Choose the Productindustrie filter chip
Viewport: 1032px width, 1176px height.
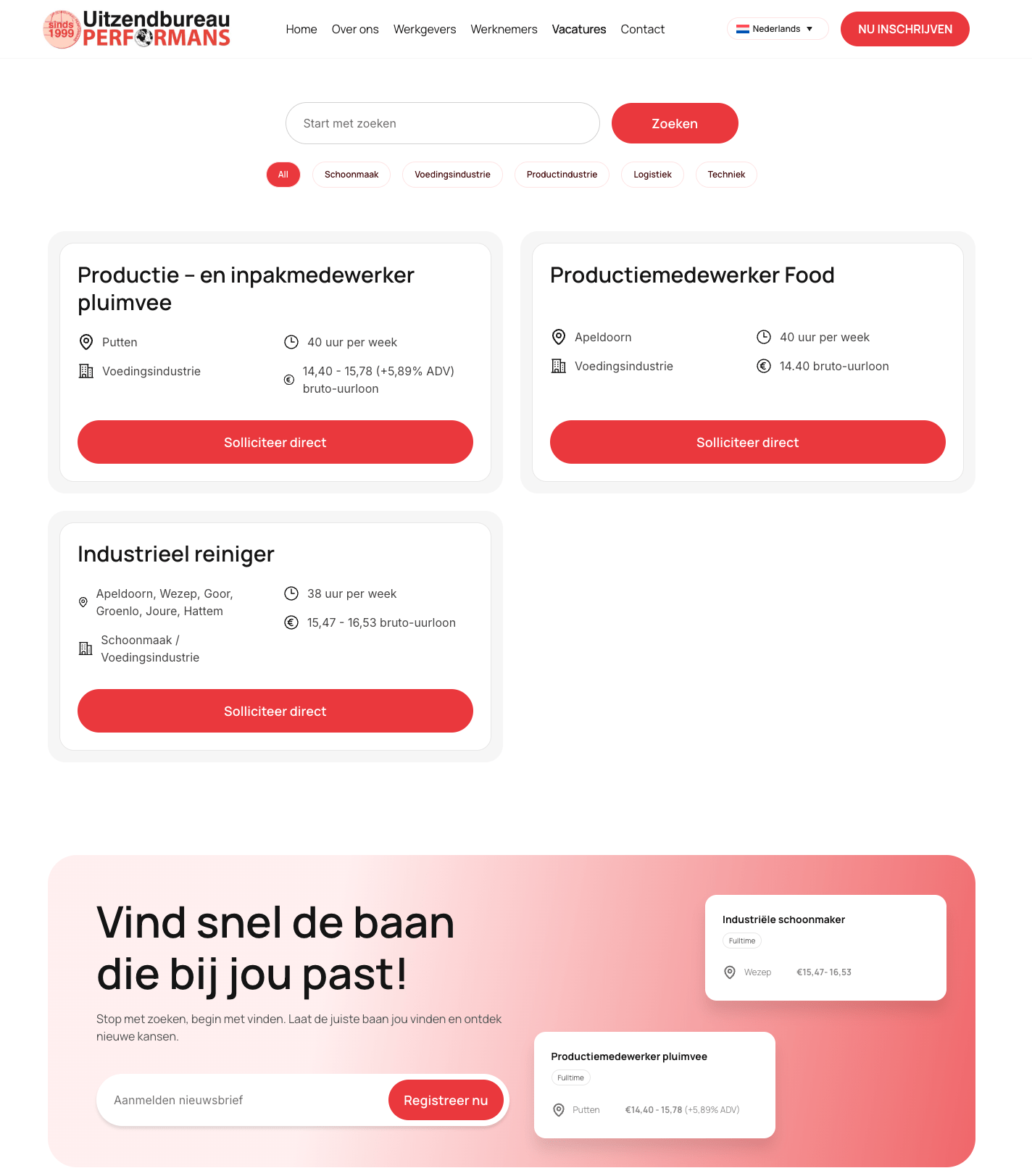pos(562,175)
